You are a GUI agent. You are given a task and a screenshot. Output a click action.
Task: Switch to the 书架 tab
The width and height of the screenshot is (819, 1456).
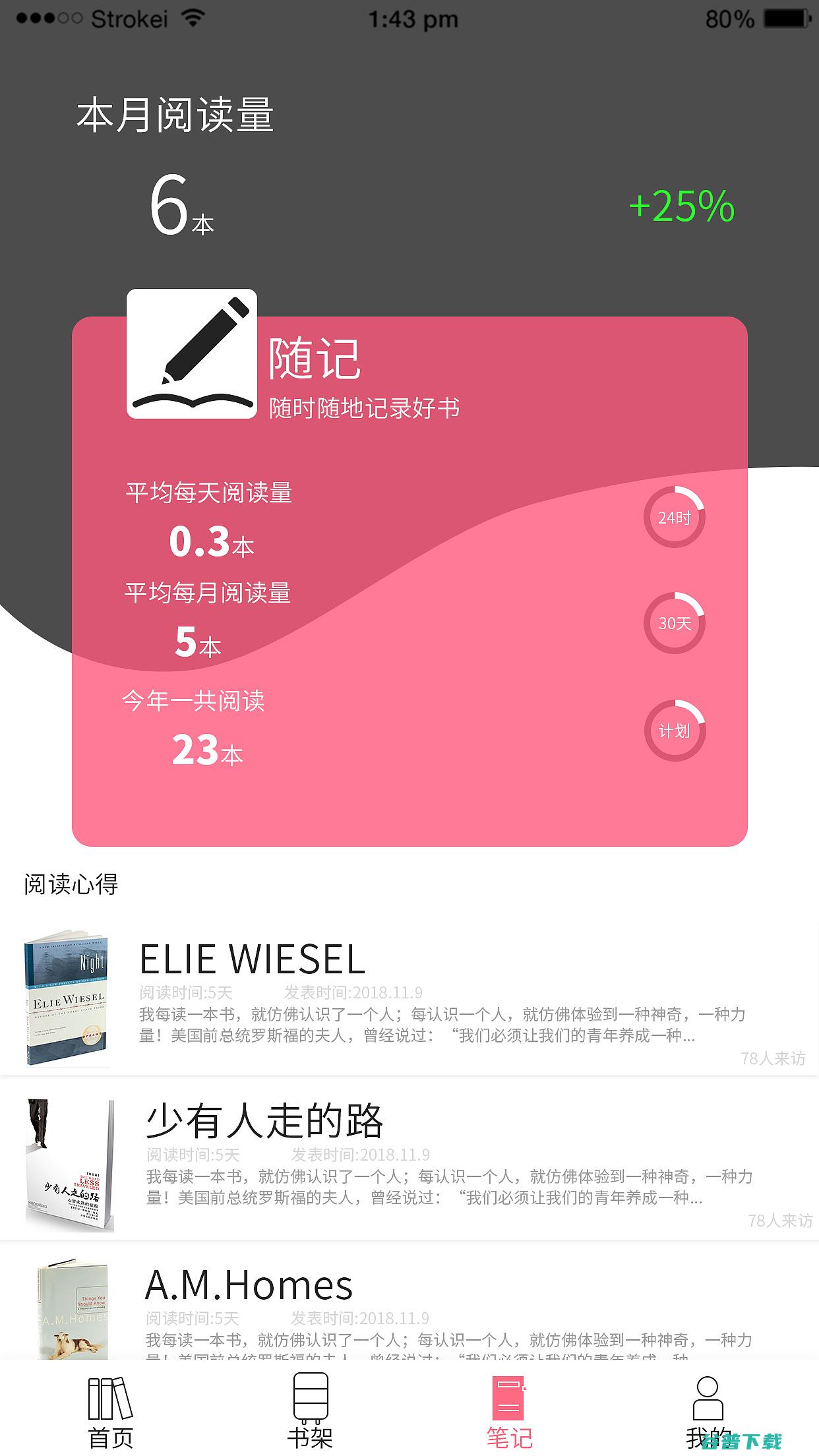coord(310,1412)
